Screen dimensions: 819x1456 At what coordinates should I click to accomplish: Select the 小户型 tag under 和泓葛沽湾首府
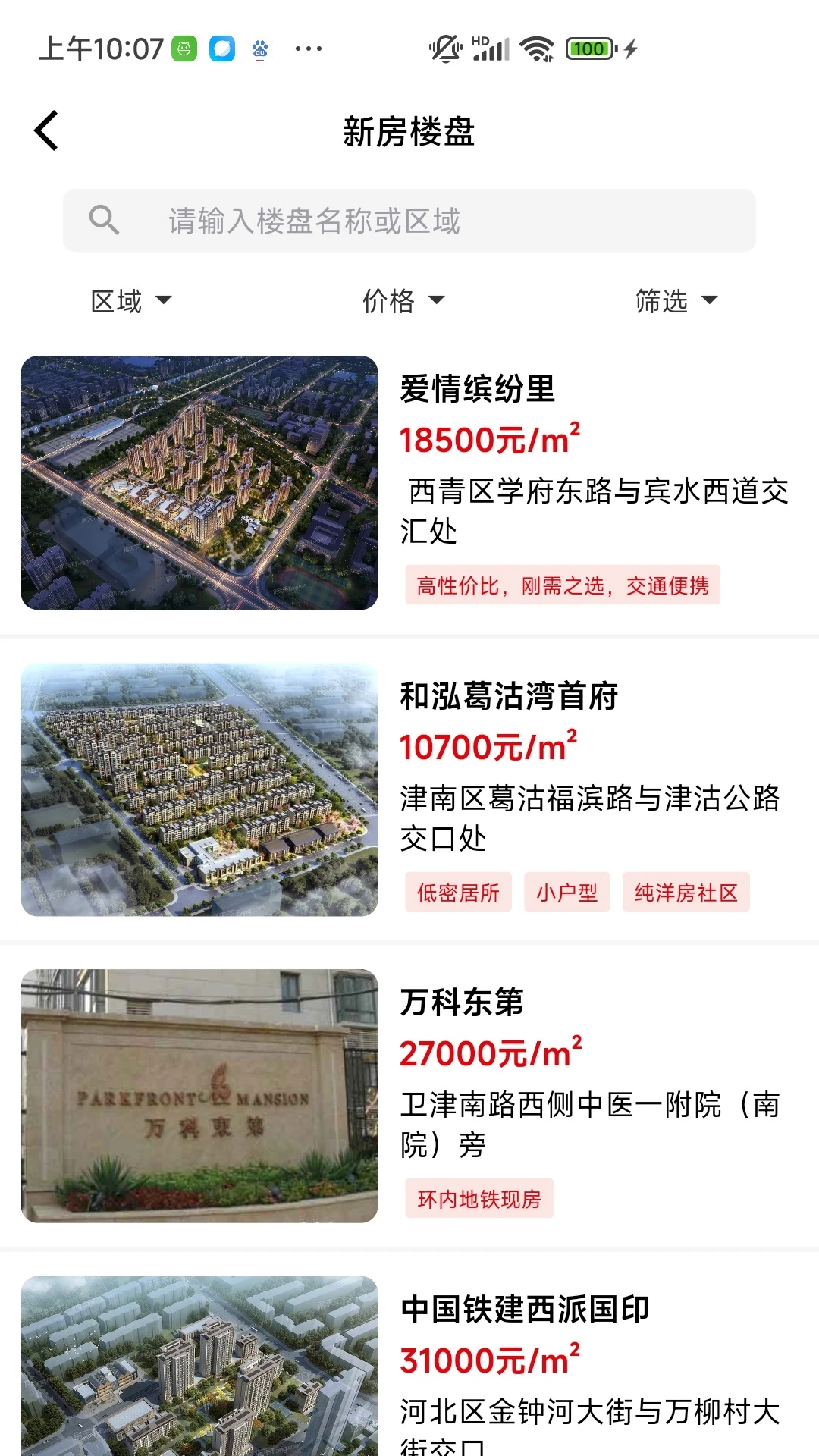point(566,893)
